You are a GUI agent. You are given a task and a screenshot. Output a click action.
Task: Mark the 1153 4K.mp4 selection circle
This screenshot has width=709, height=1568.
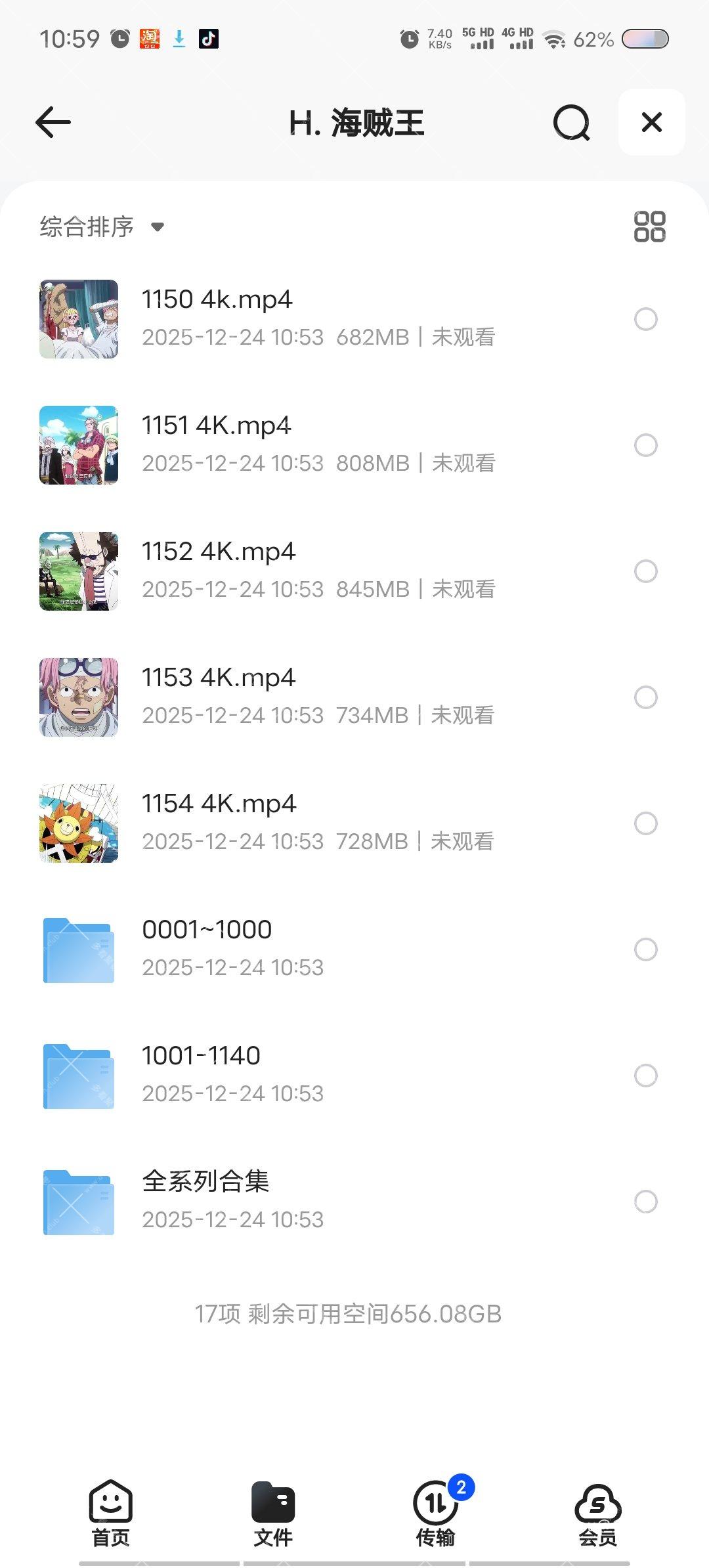645,697
